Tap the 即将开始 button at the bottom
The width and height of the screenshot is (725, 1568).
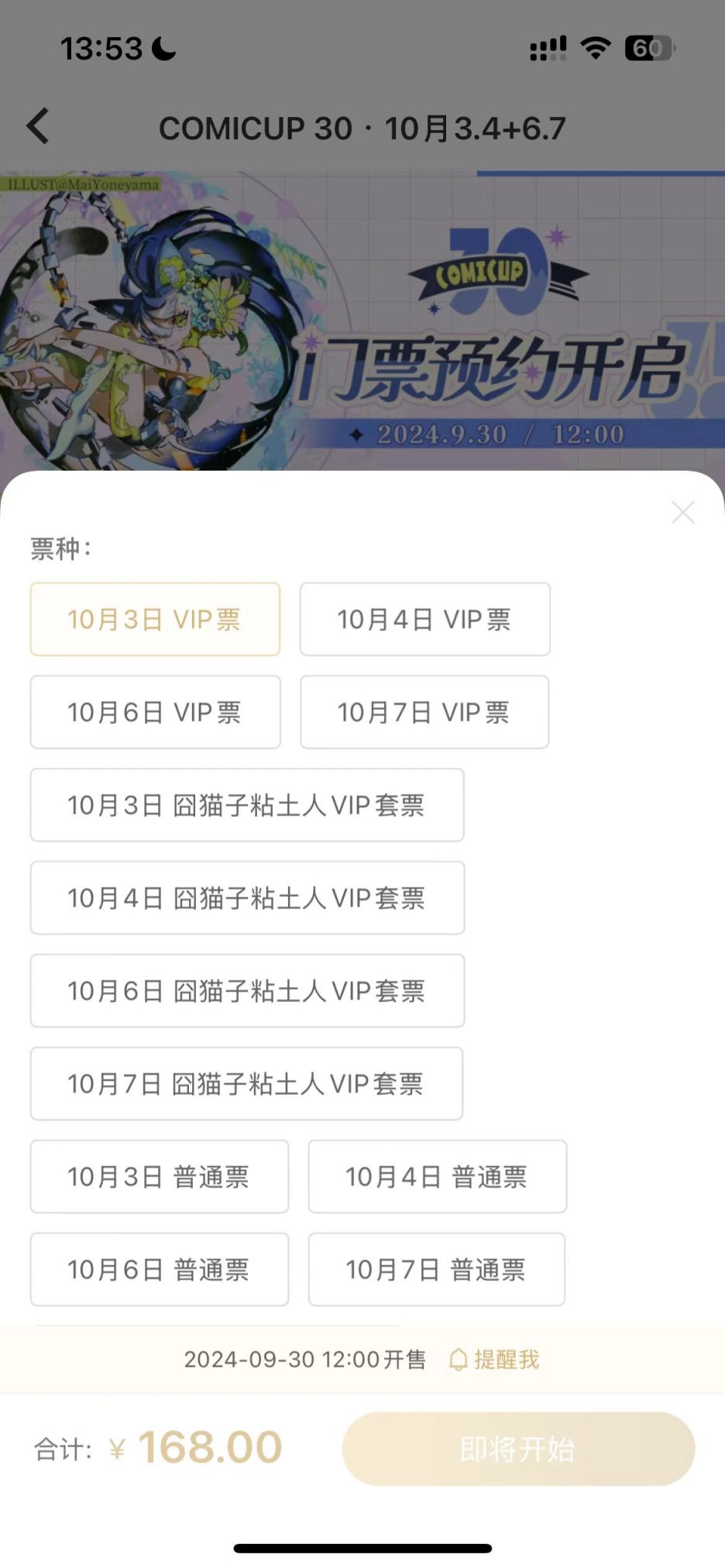(x=517, y=1448)
